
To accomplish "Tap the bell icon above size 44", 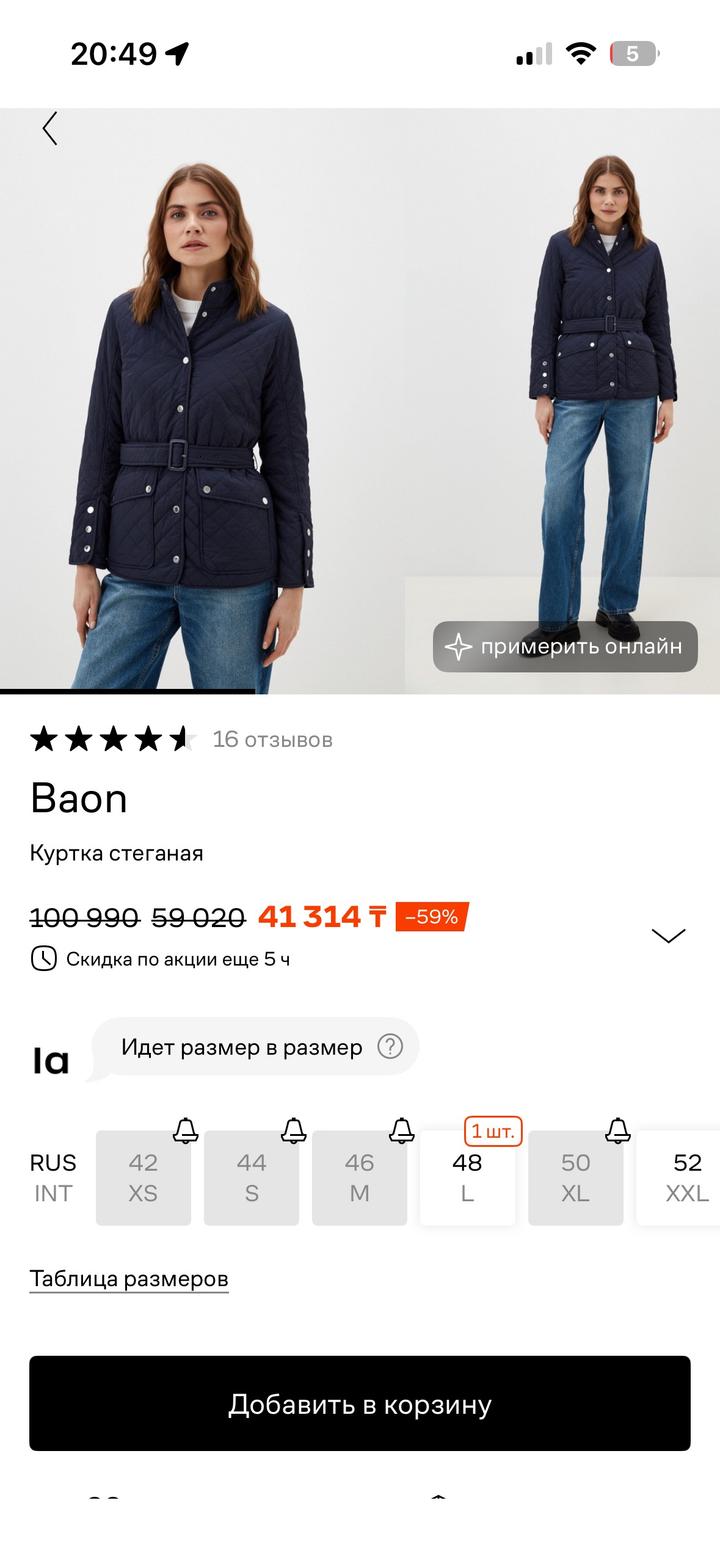I will point(293,1131).
